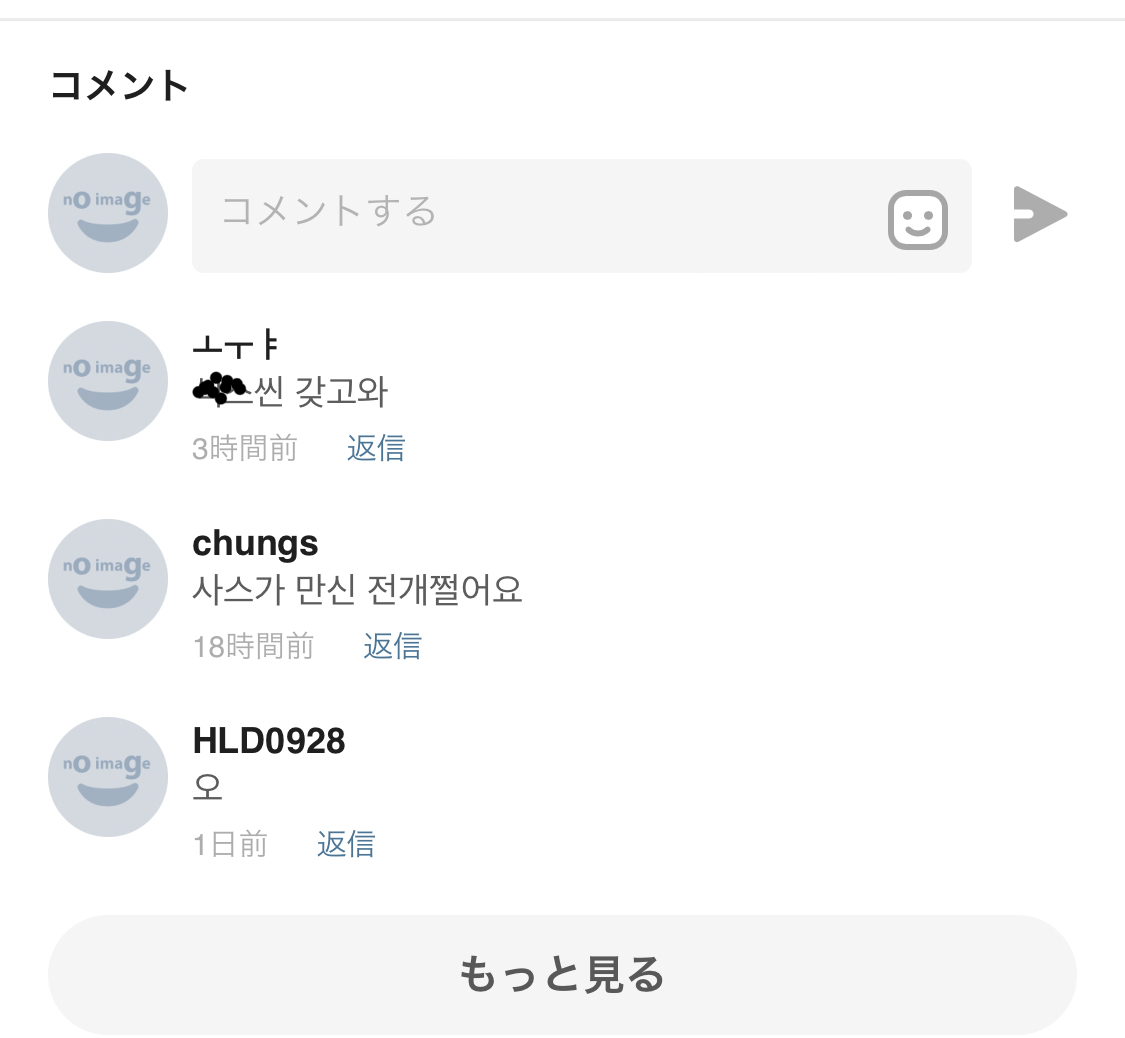Viewport: 1125px width, 1038px height.
Task: Send the comment with the arrow icon
Action: coord(1039,214)
